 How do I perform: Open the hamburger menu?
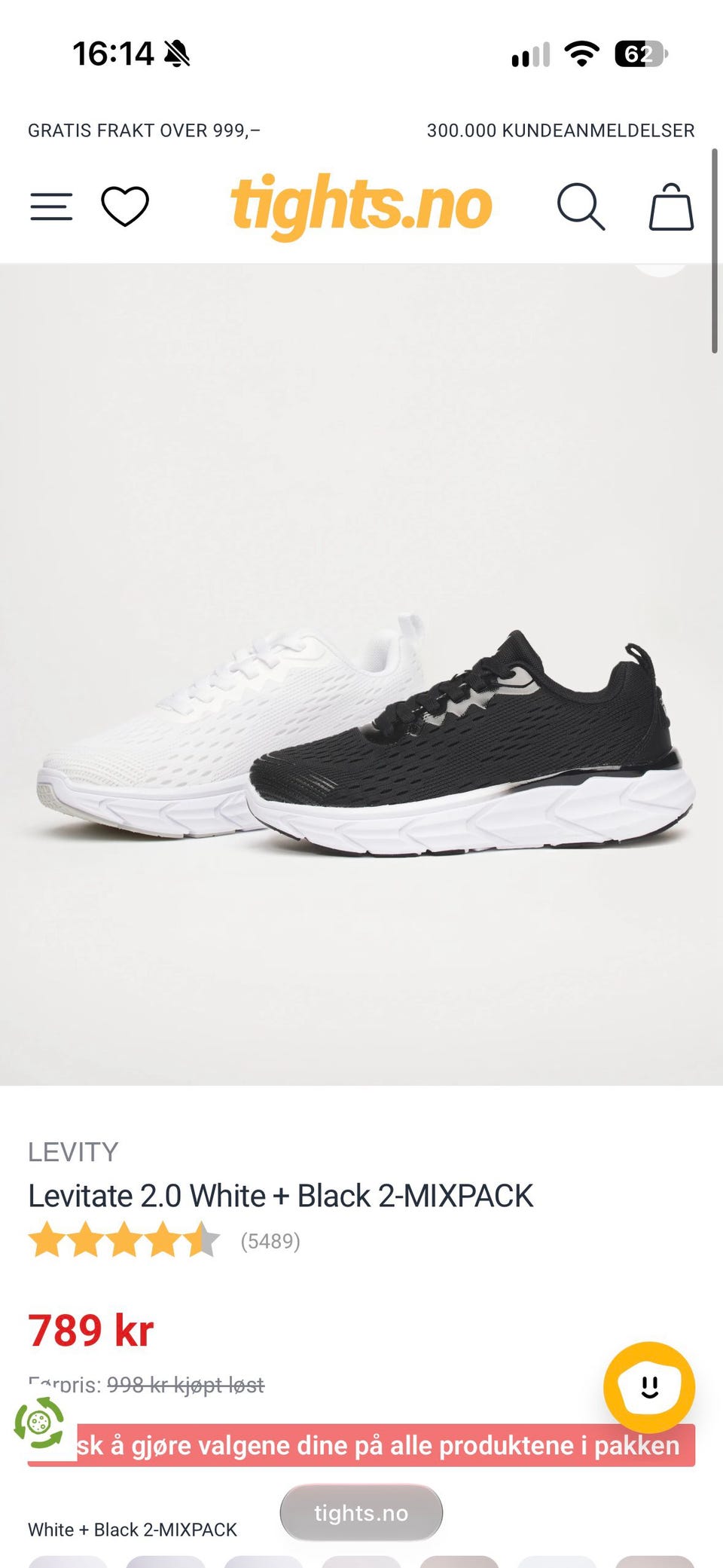pyautogui.click(x=51, y=206)
